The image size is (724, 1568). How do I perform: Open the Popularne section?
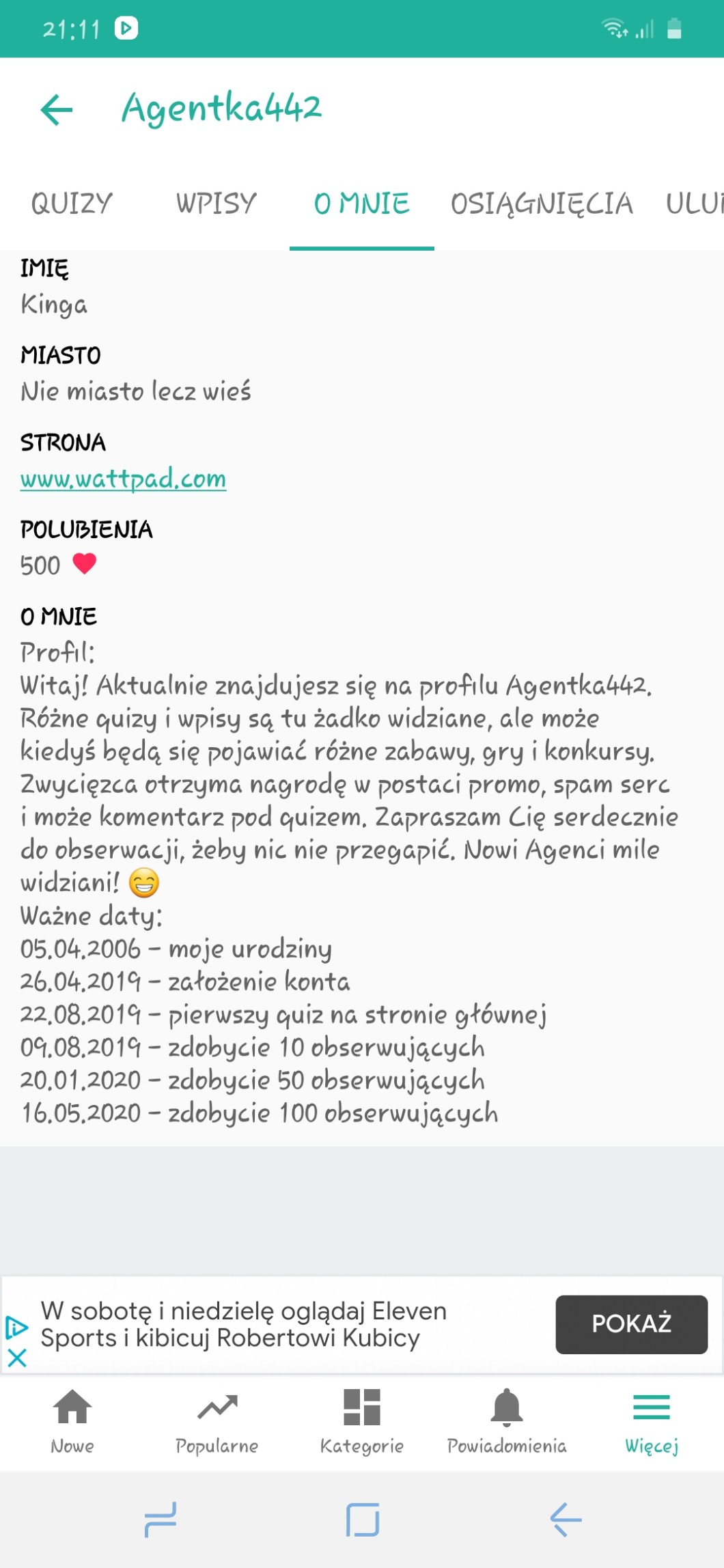[x=217, y=1422]
